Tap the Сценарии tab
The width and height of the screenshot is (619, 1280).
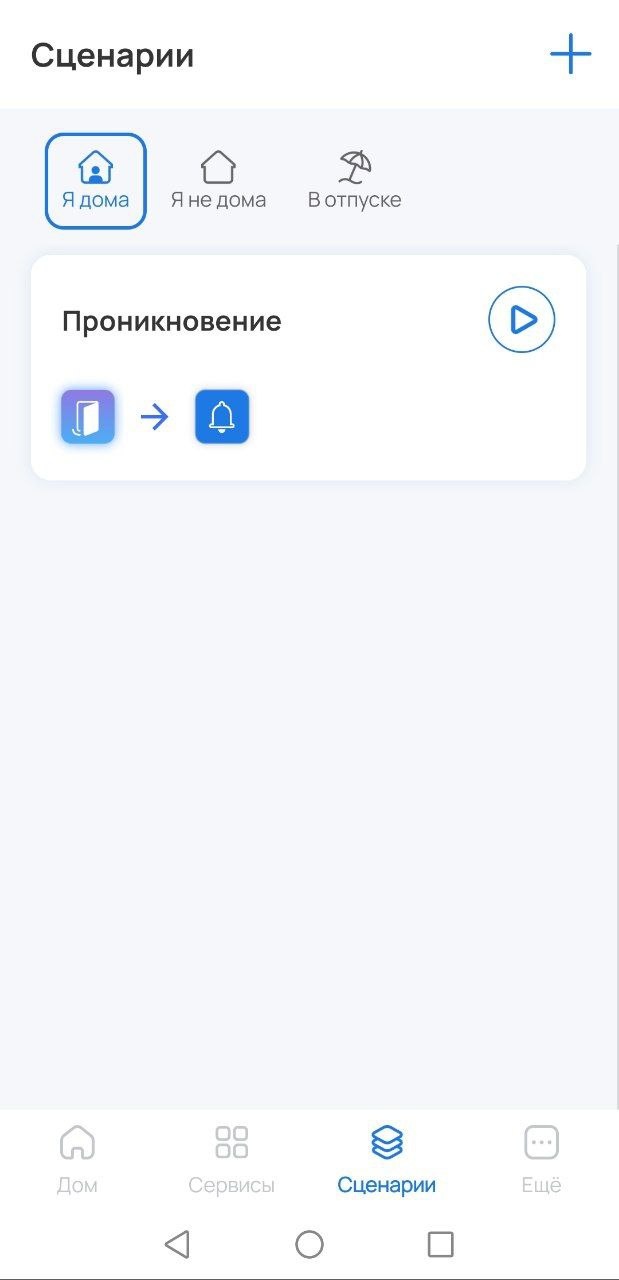pyautogui.click(x=386, y=1160)
